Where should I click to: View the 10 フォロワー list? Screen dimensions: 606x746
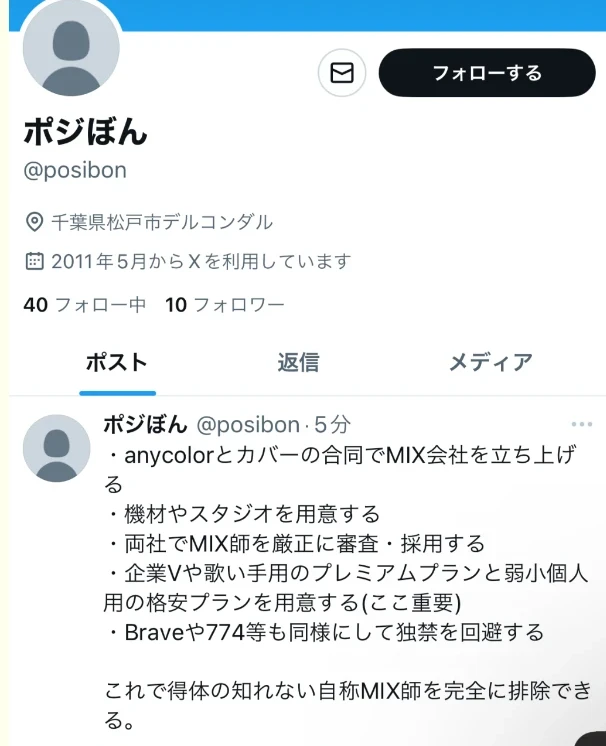[x=224, y=305]
